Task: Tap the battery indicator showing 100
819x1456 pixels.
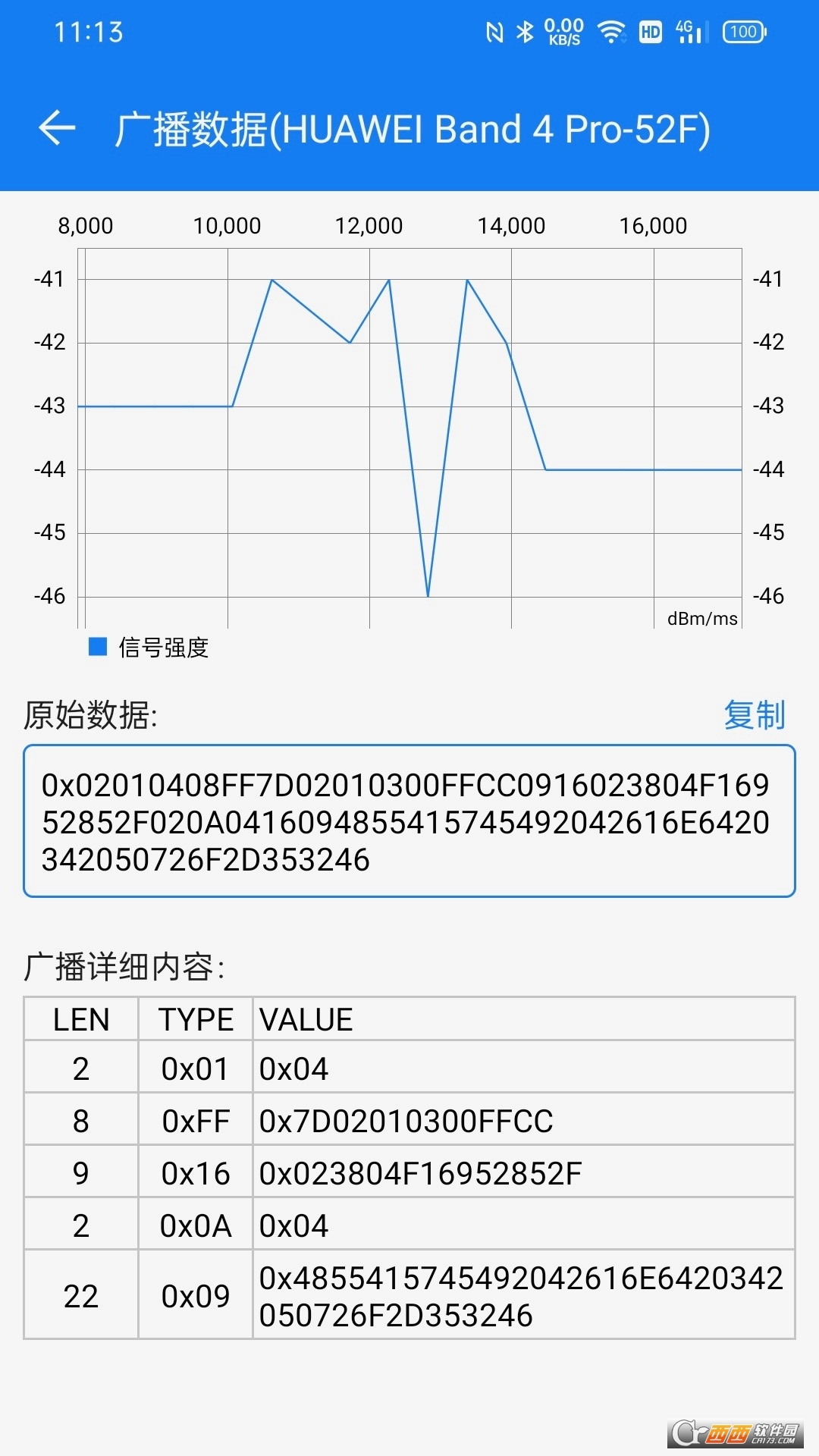Action: [744, 32]
